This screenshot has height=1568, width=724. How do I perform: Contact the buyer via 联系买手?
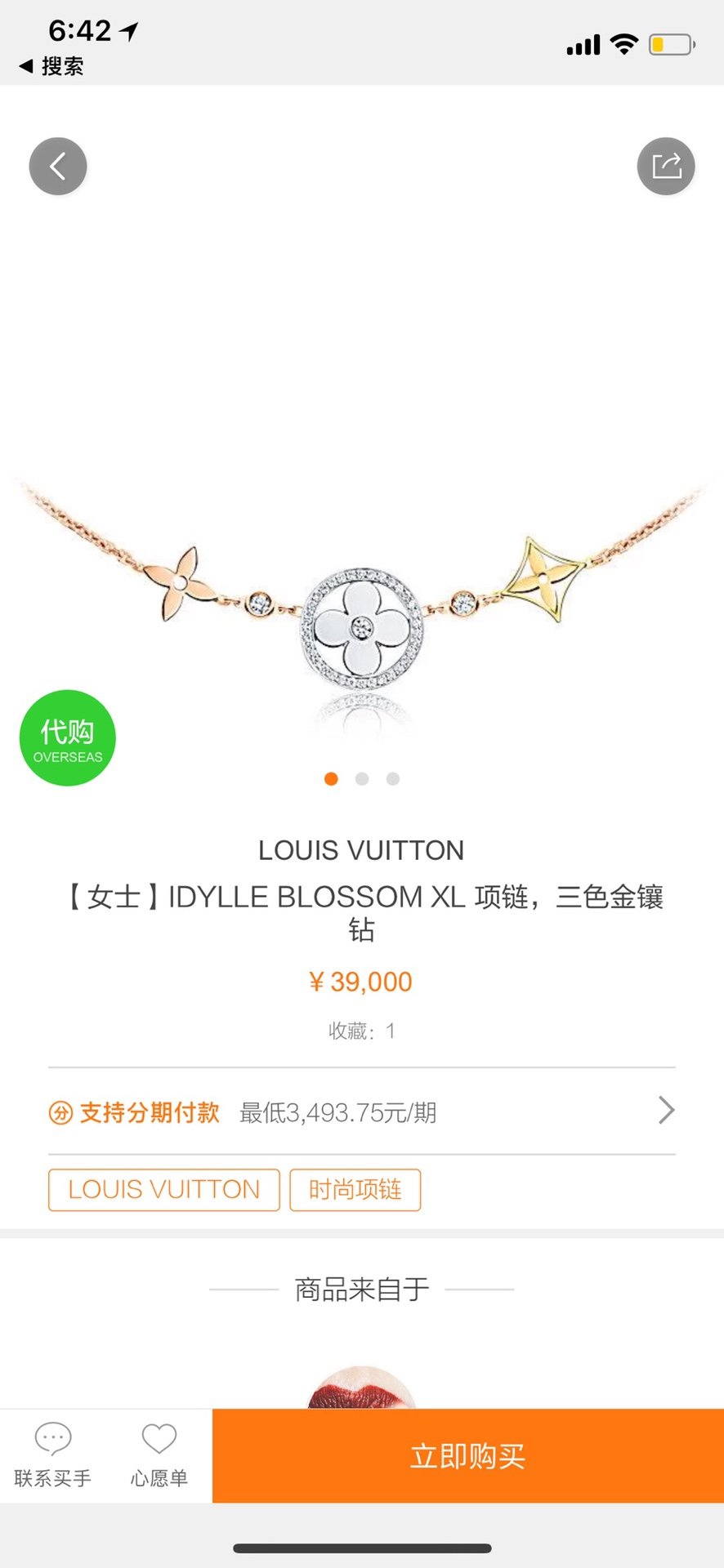coord(53,1455)
